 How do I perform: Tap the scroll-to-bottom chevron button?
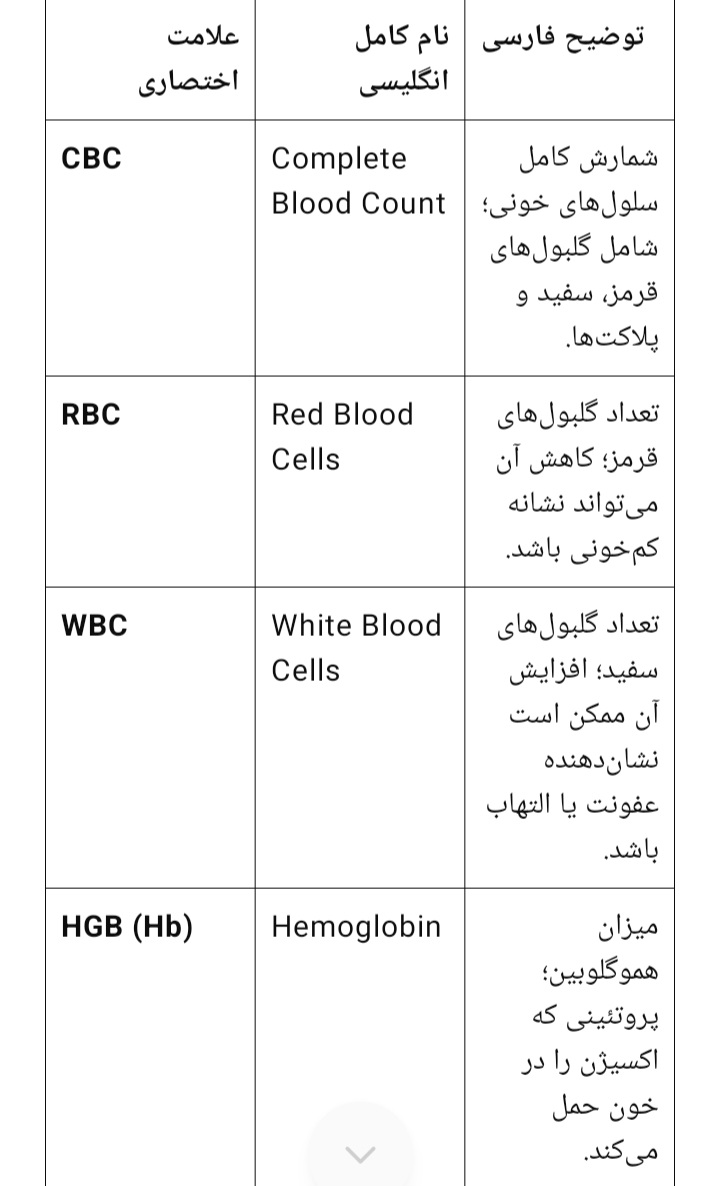[360, 1153]
